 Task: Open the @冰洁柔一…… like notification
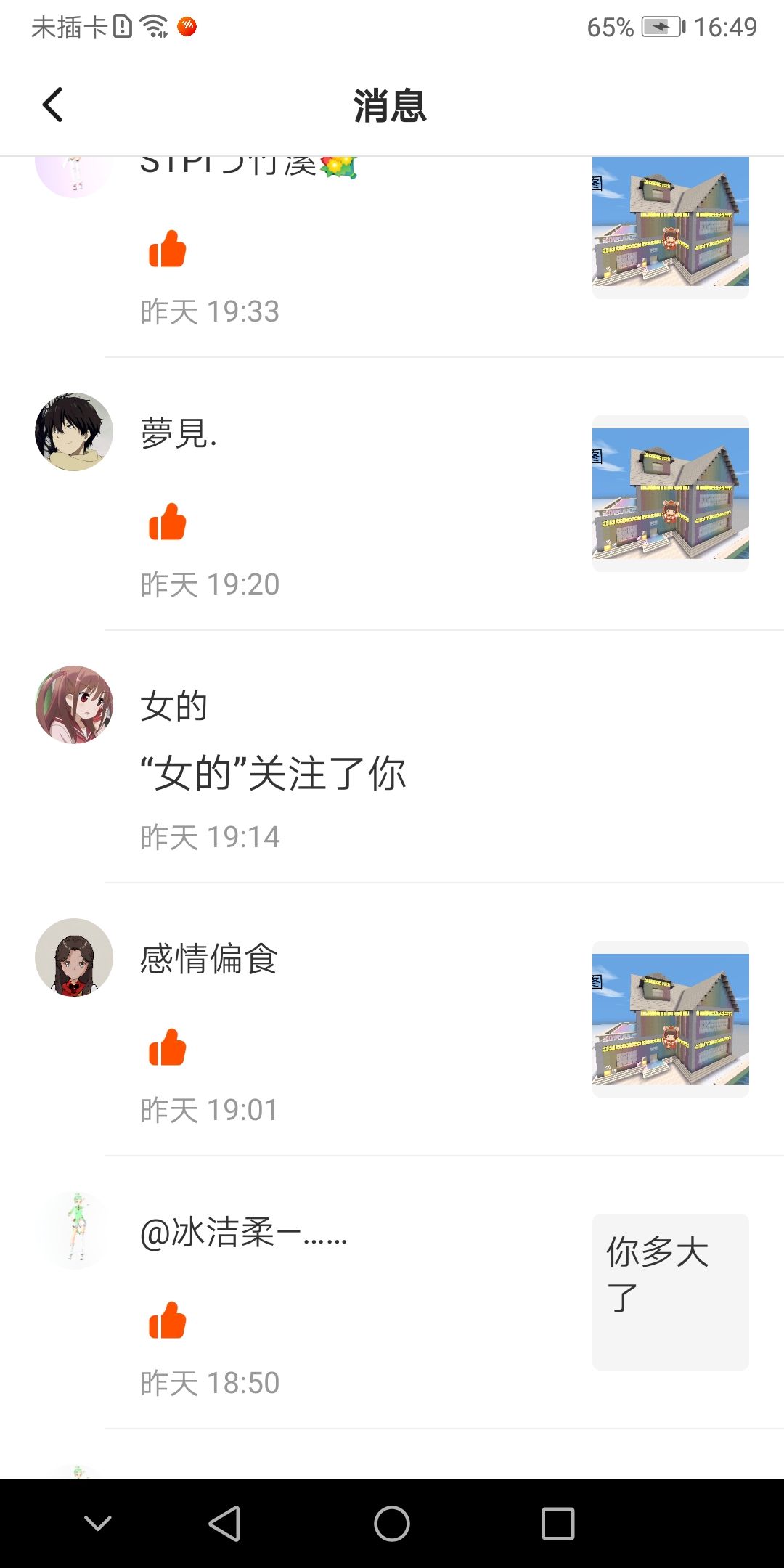pos(392,1293)
